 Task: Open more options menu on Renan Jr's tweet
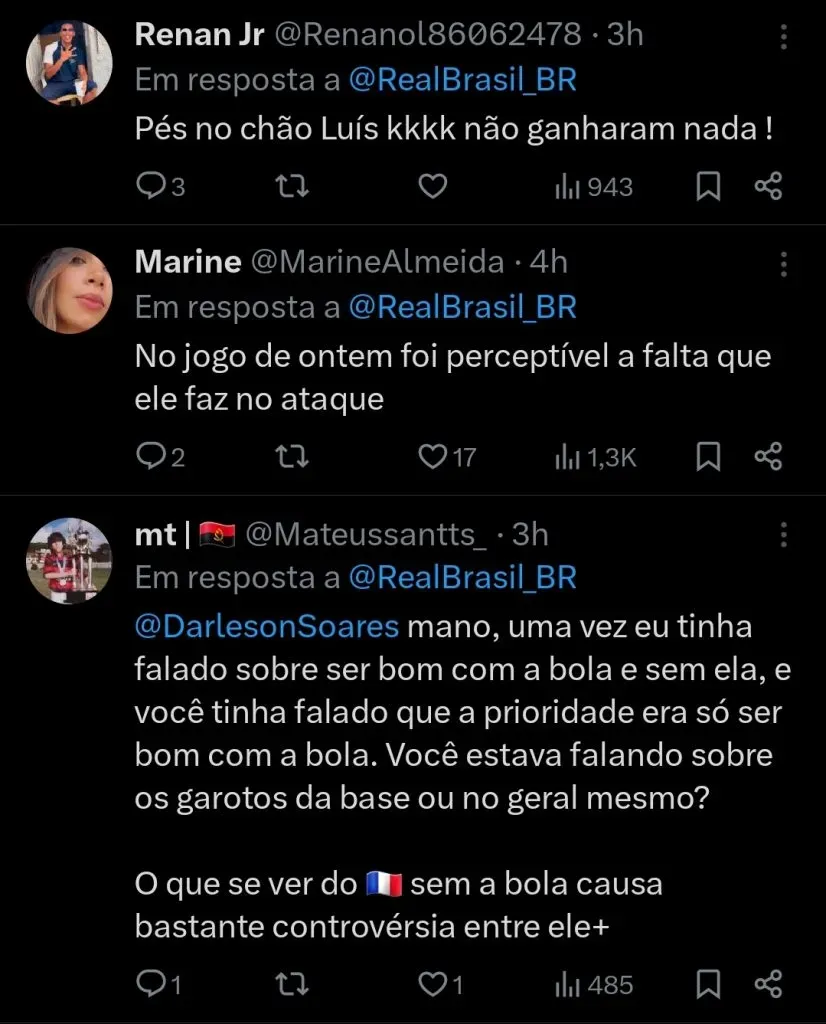click(x=783, y=35)
